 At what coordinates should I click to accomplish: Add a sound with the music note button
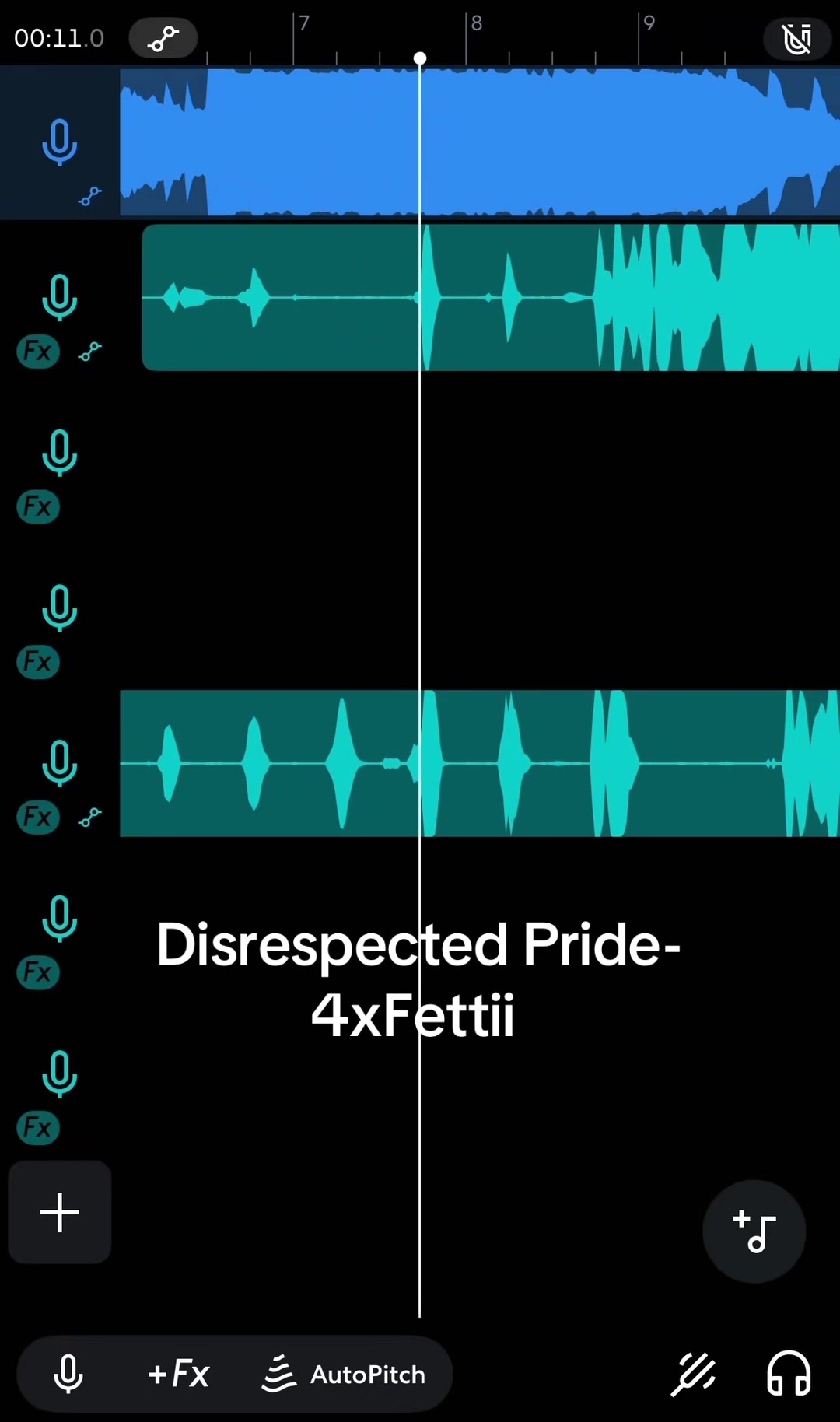[x=754, y=1231]
